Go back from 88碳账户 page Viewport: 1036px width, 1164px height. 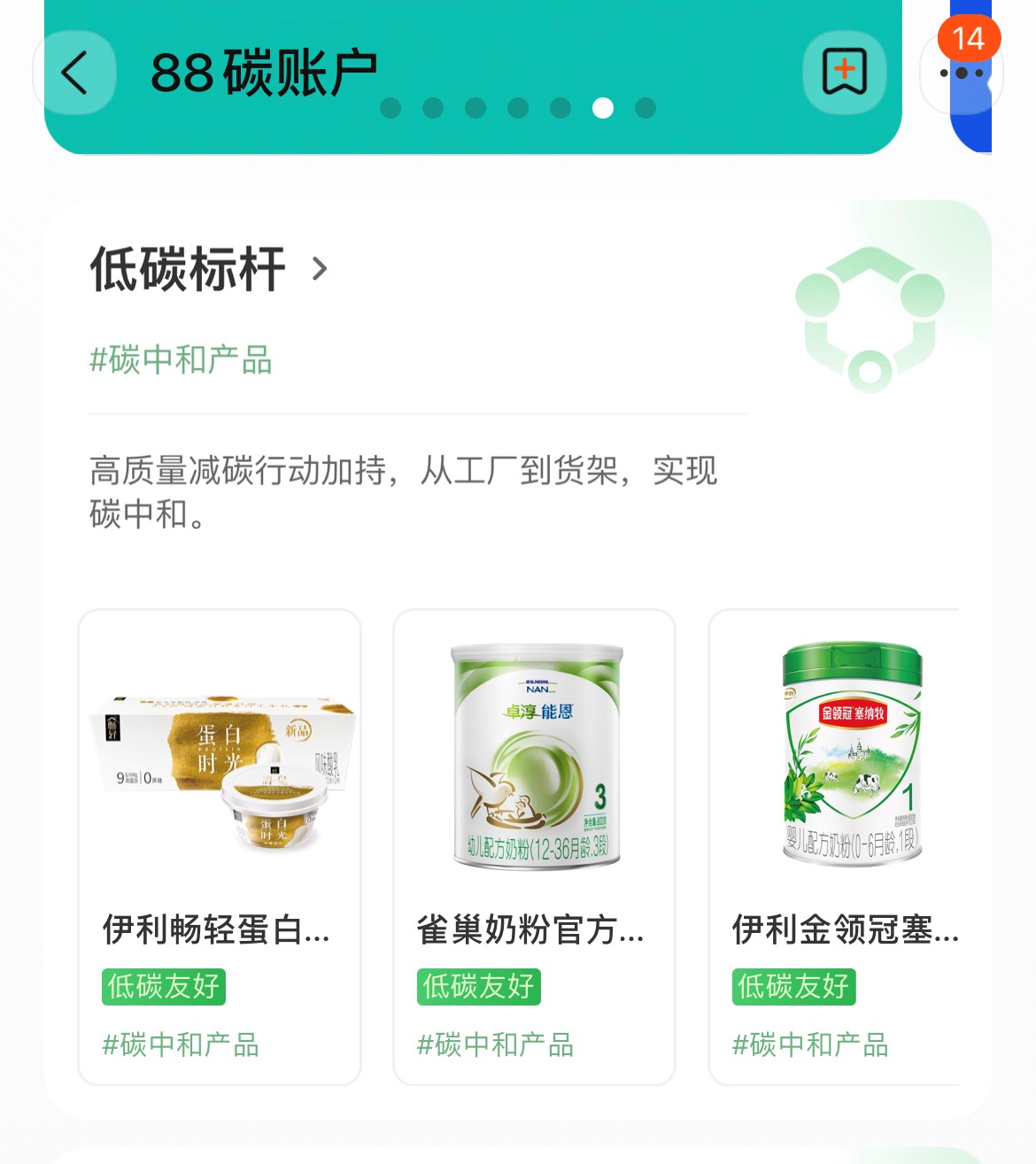(75, 73)
